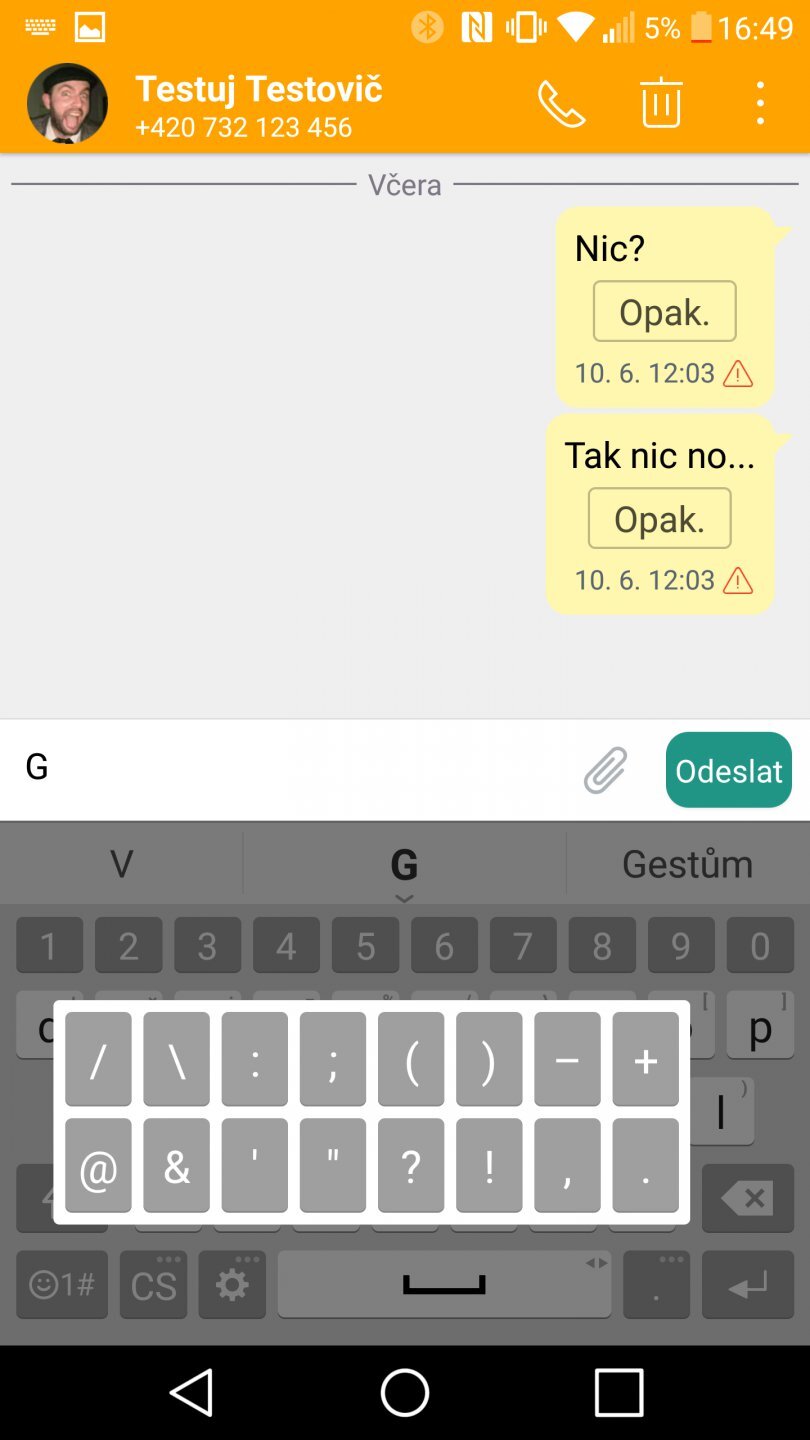Retry sending 'Nic?' with Opak. button
This screenshot has height=1440, width=810.
coord(664,311)
